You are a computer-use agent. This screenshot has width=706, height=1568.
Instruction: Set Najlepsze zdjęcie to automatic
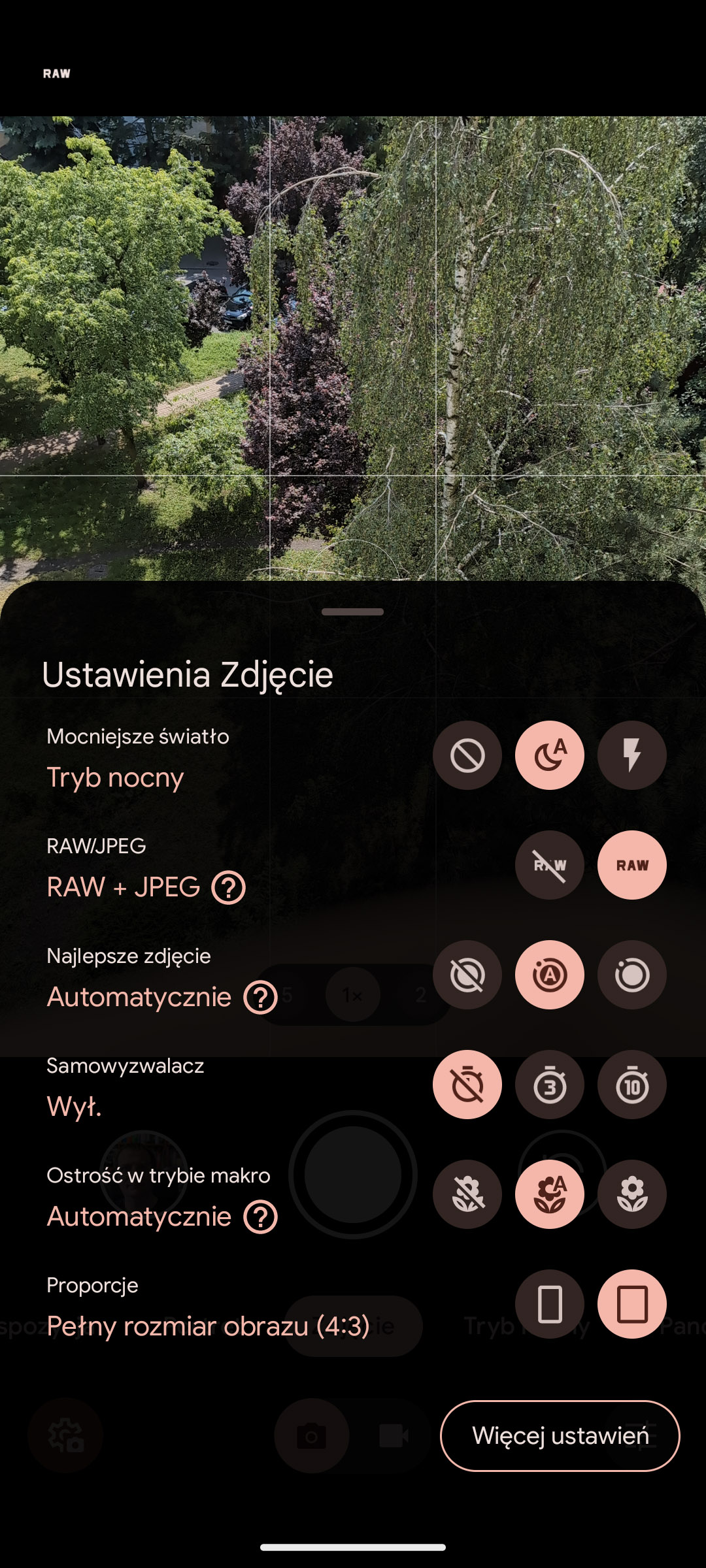(550, 975)
